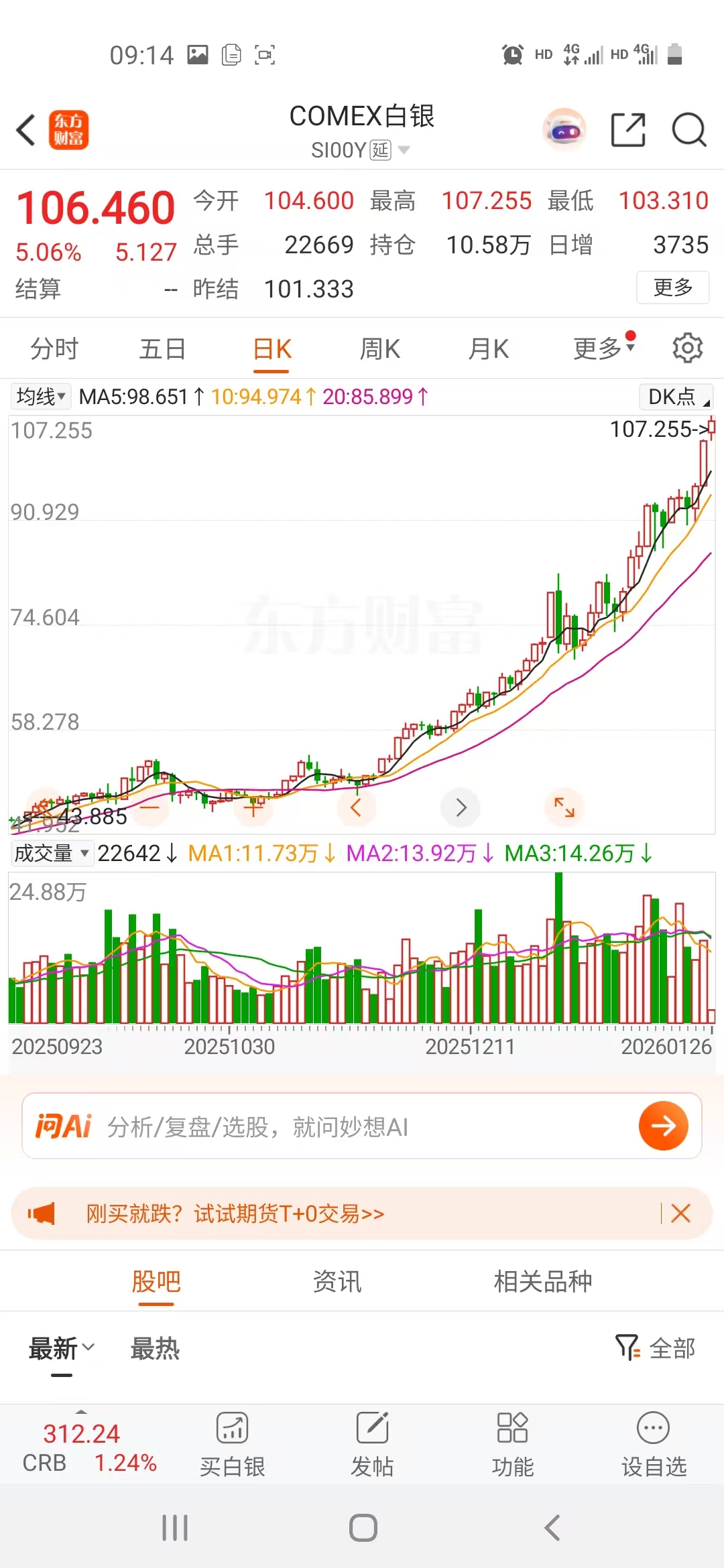Open chart settings gear

point(687,348)
